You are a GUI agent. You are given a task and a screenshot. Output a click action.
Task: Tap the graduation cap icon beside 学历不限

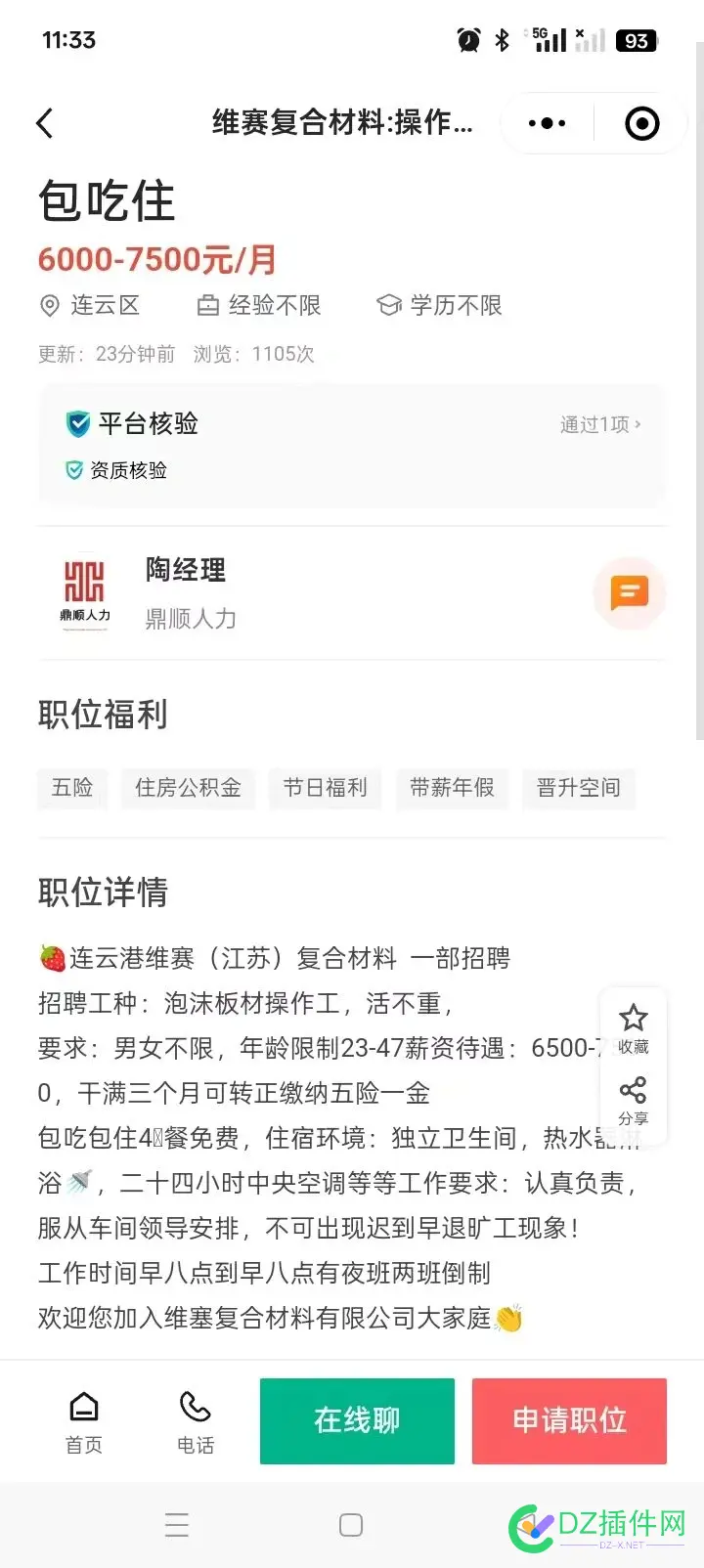(x=390, y=305)
